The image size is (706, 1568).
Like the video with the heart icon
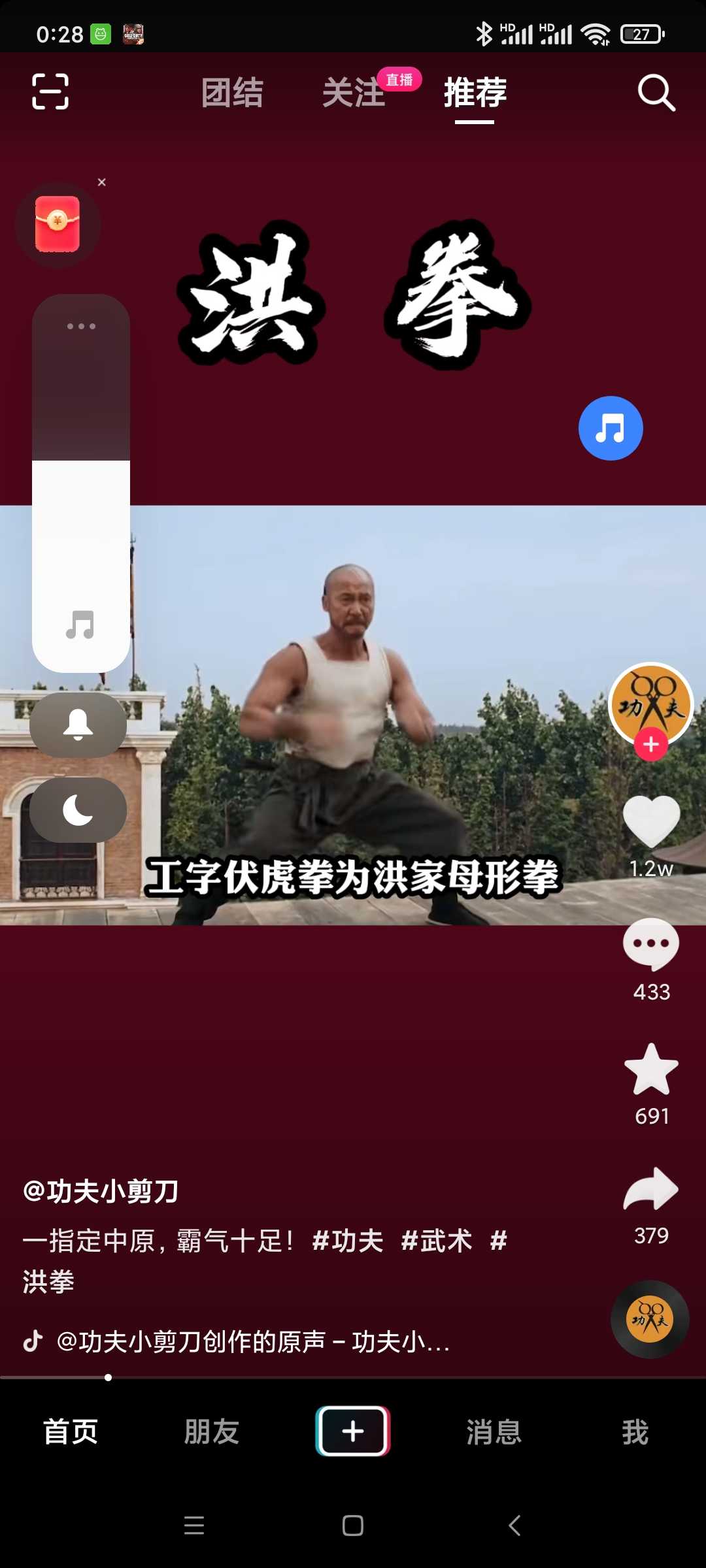point(651,821)
